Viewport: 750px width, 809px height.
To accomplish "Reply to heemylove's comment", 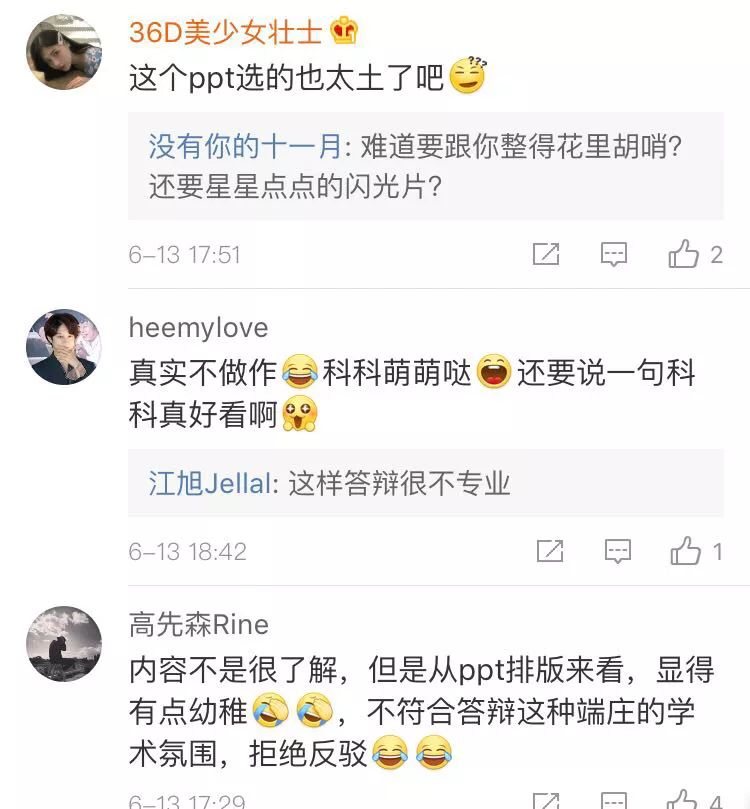I will point(617,550).
